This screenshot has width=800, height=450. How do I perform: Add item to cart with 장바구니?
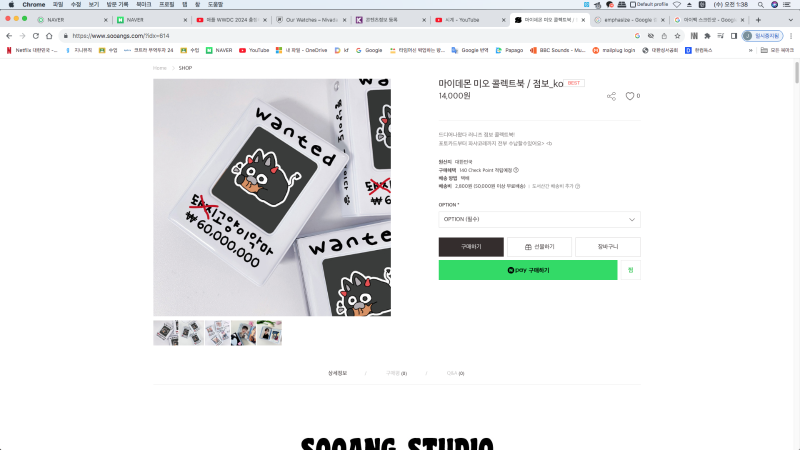point(607,247)
